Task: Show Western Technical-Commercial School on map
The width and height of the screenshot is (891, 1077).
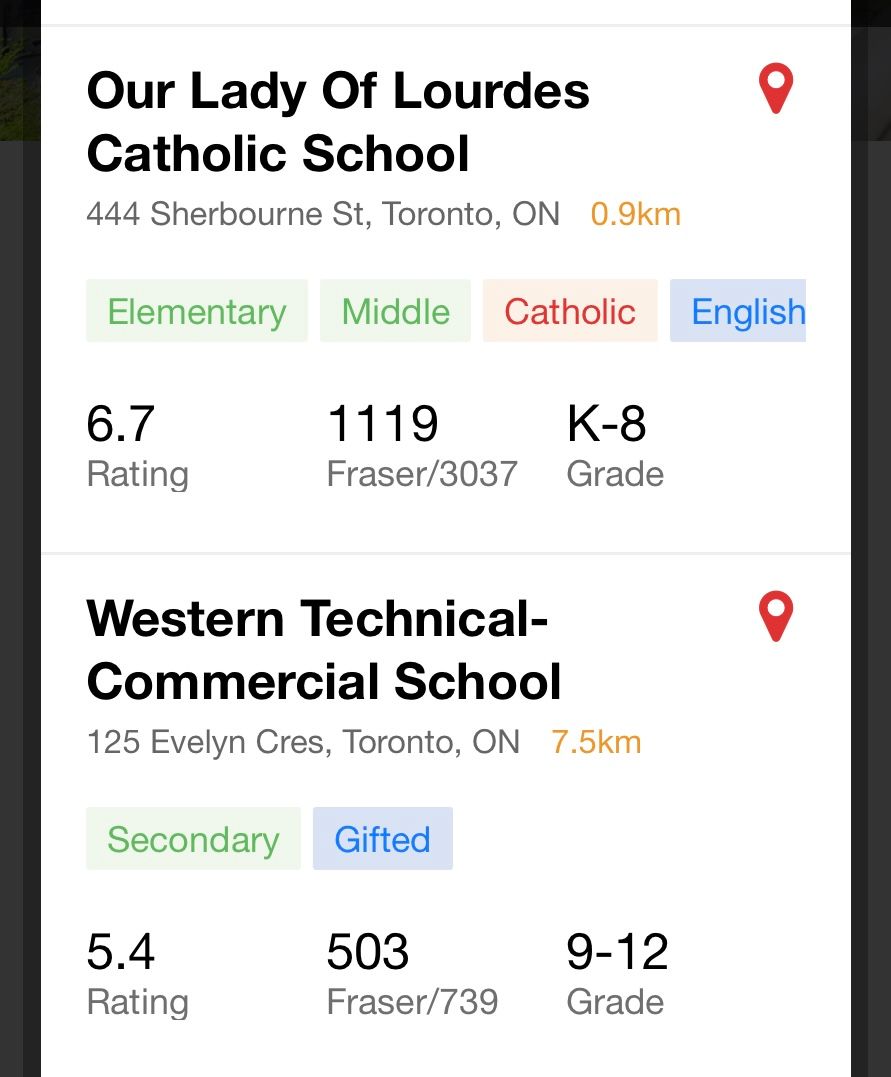Action: point(776,617)
